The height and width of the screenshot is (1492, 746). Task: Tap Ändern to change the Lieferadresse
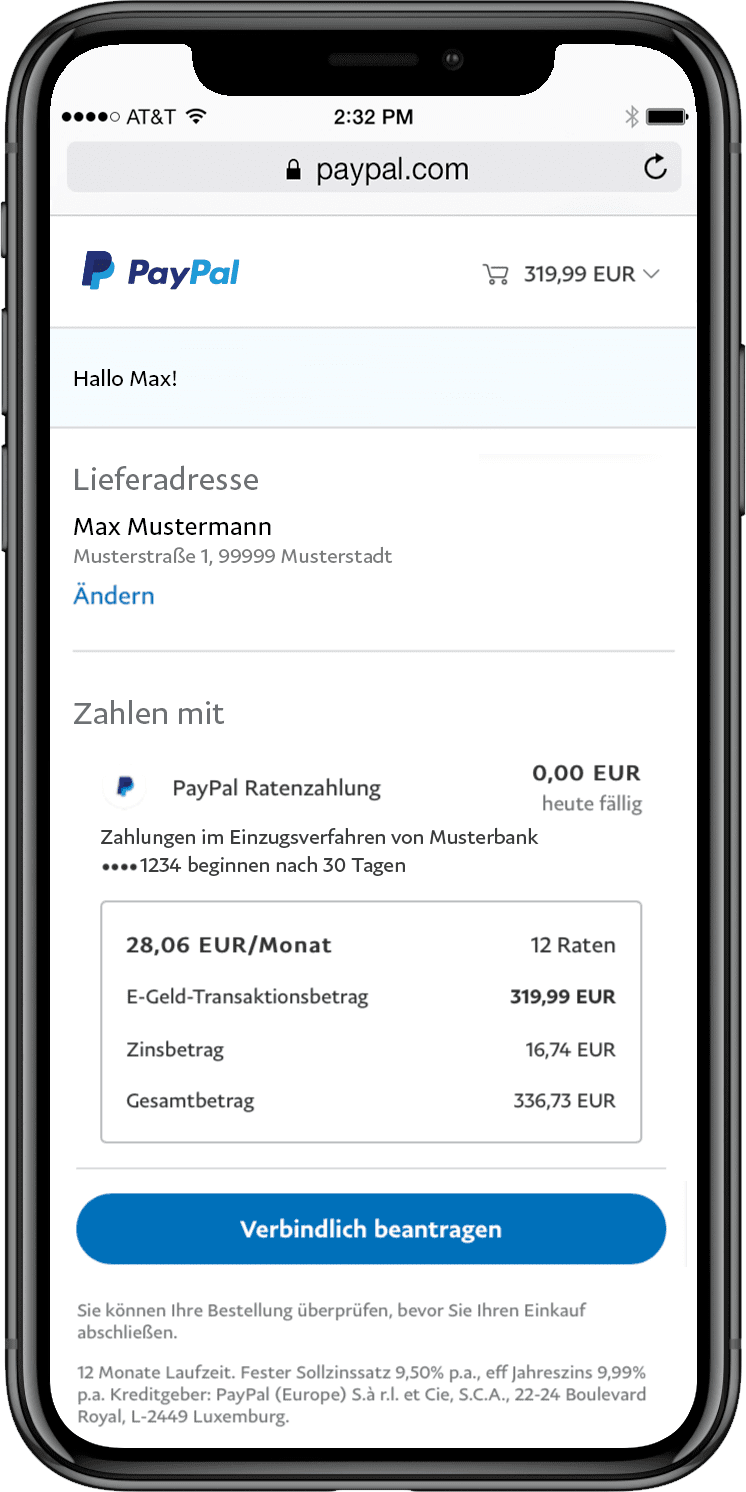(114, 596)
